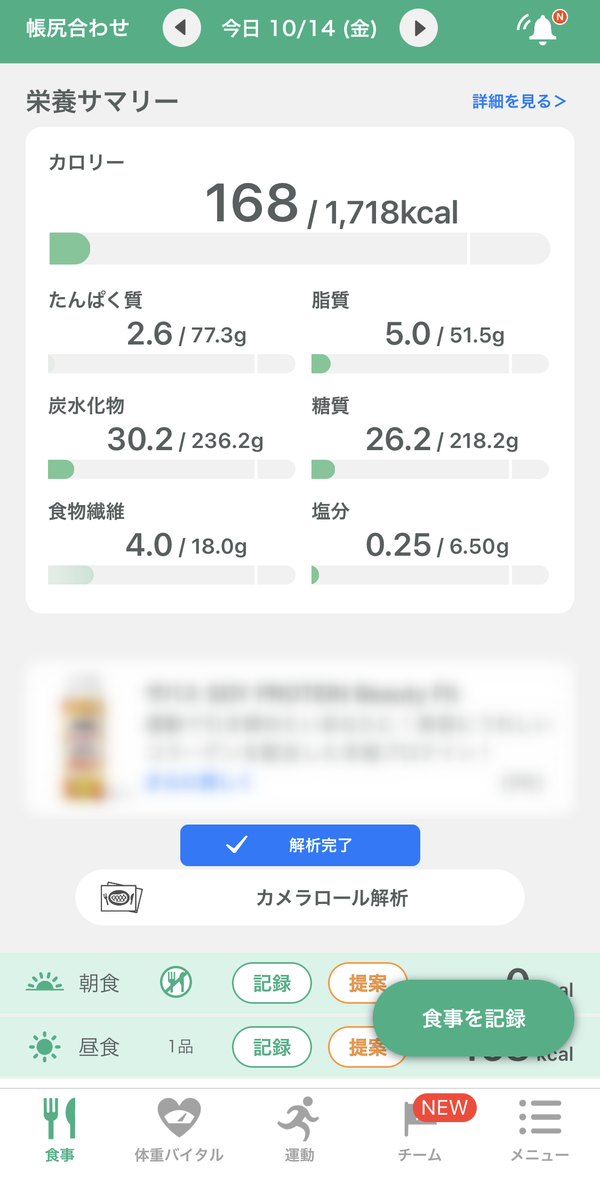Open the メニュー tab
The image size is (600, 1192).
tap(539, 1130)
